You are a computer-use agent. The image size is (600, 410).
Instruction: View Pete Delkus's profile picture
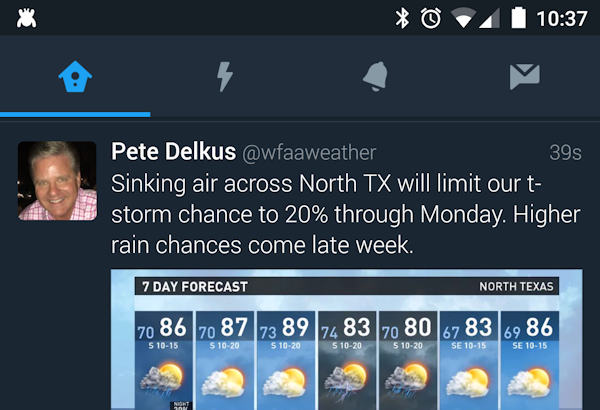coord(57,181)
